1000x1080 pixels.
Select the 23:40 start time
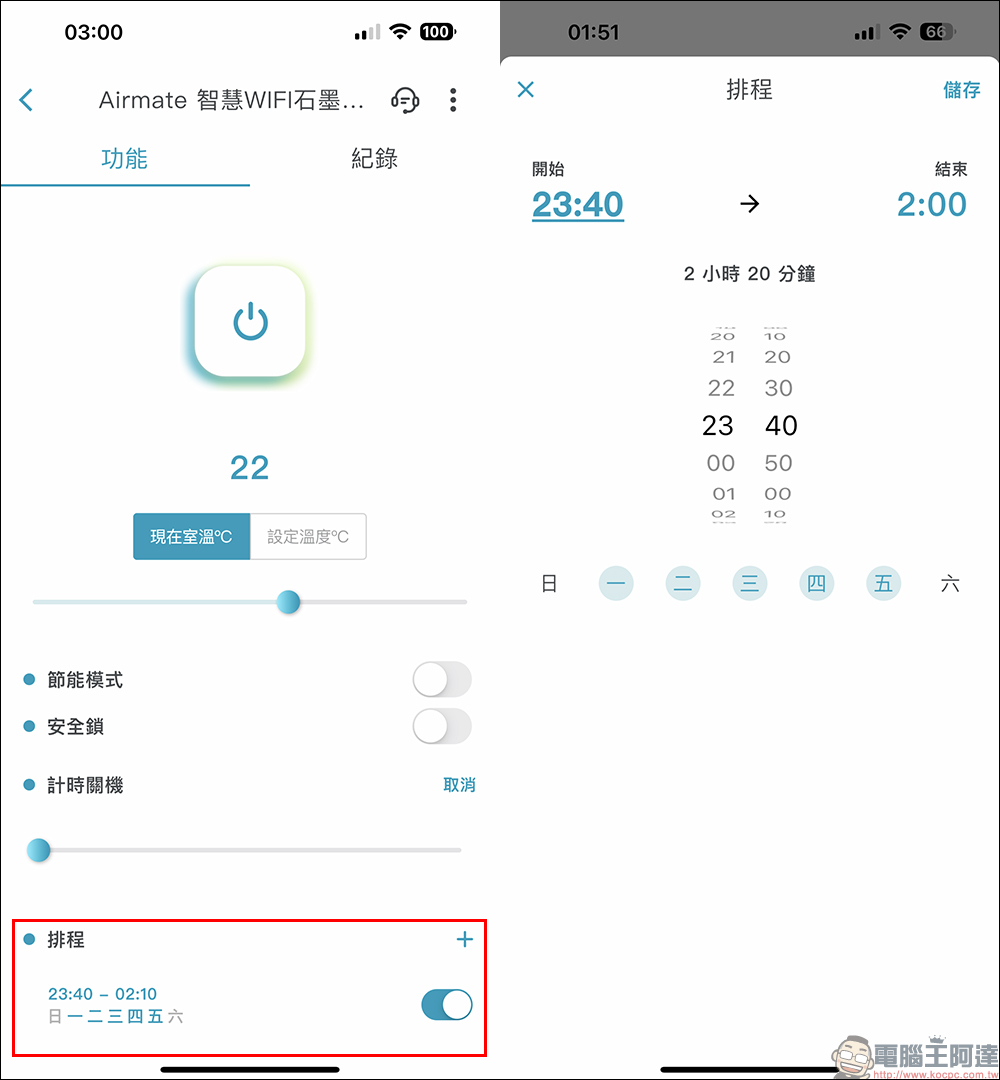(578, 205)
